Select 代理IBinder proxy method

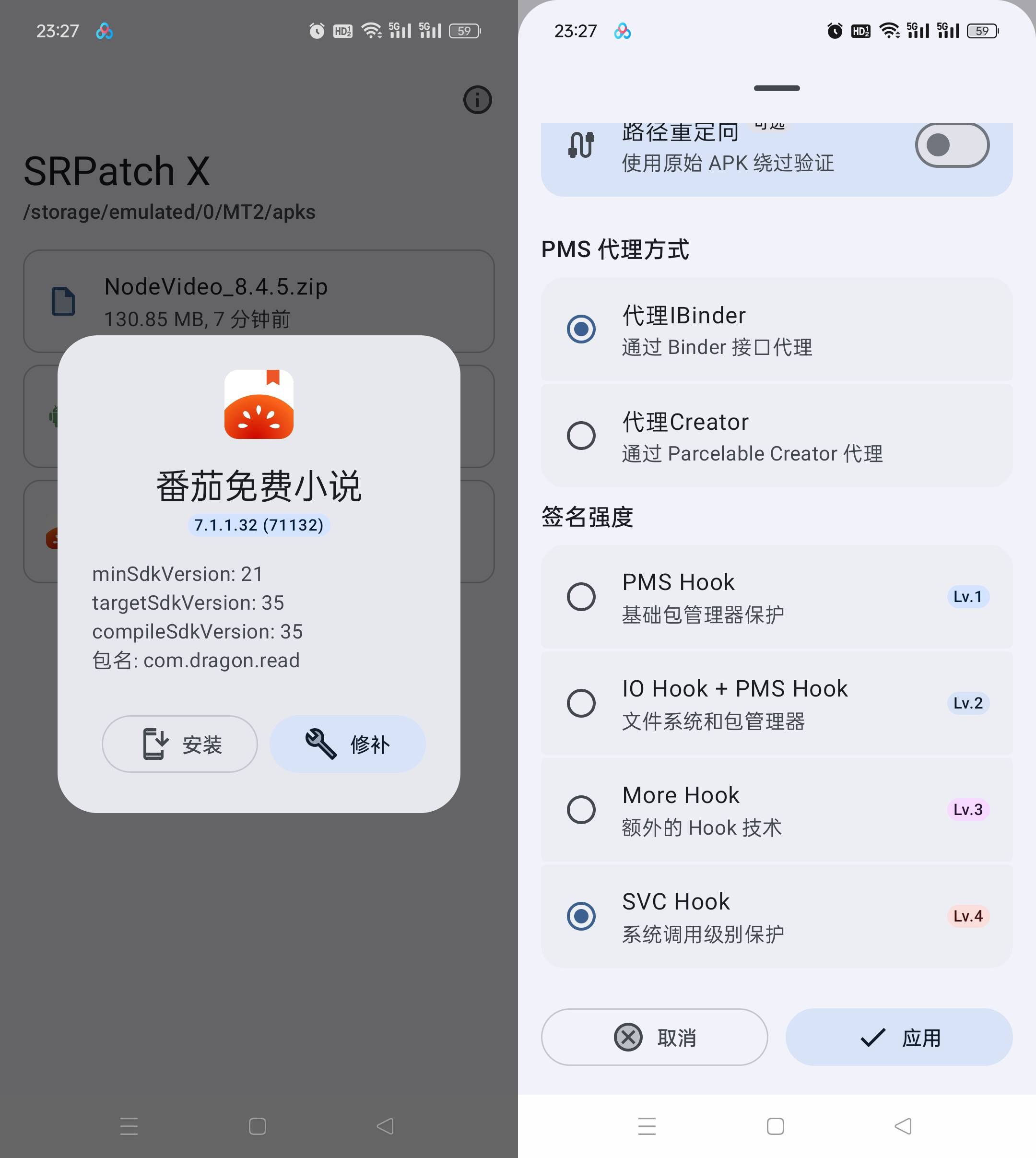581,329
